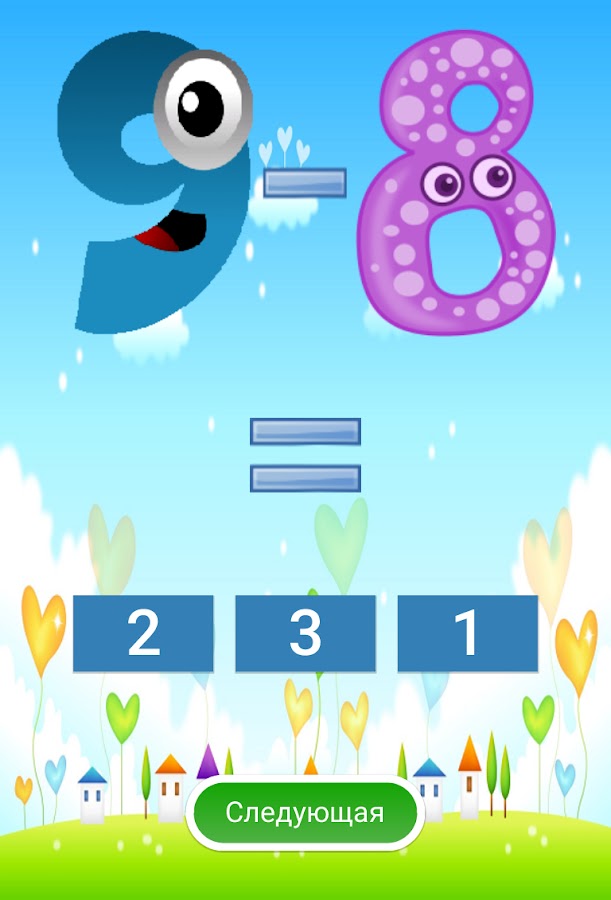The width and height of the screenshot is (611, 900).
Task: Choose answer 2
Action: pos(143,633)
